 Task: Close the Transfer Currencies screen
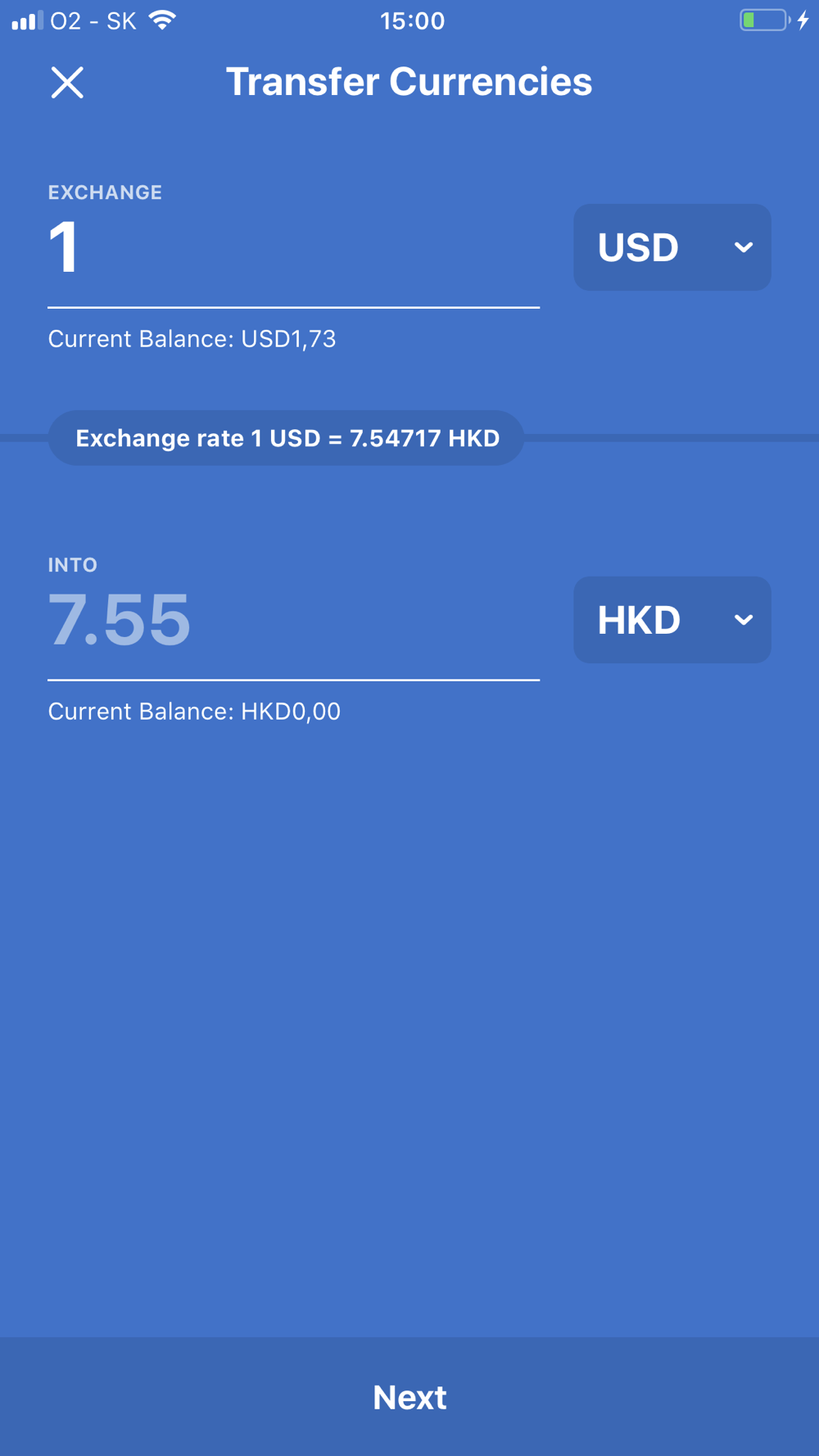point(67,83)
